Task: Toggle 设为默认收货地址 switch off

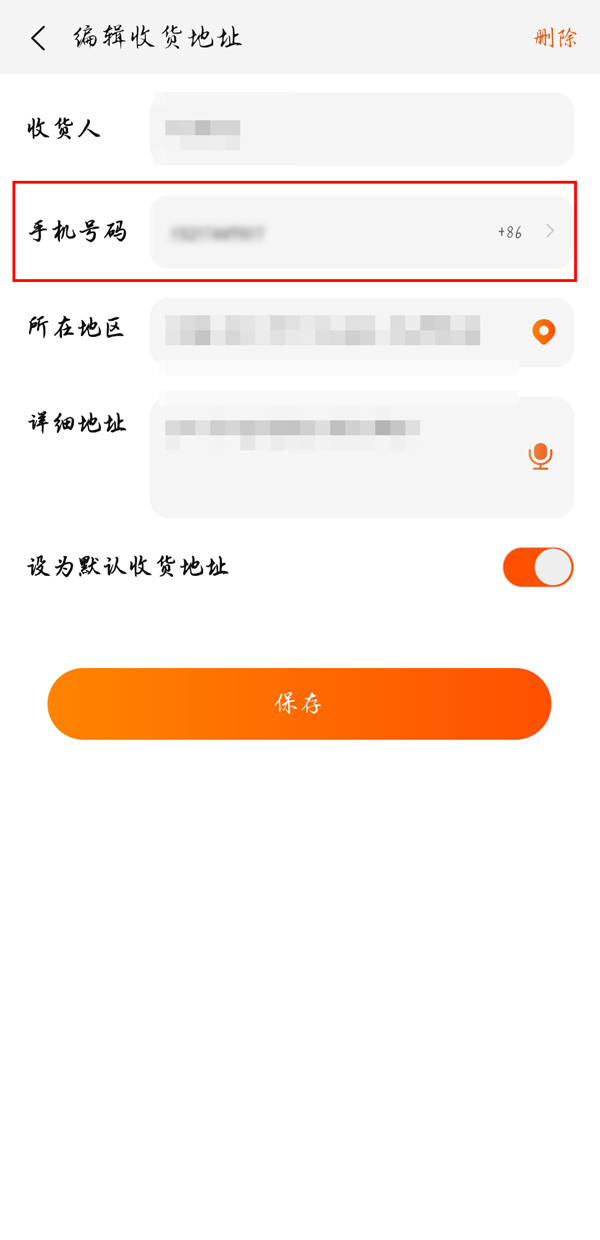Action: point(538,567)
